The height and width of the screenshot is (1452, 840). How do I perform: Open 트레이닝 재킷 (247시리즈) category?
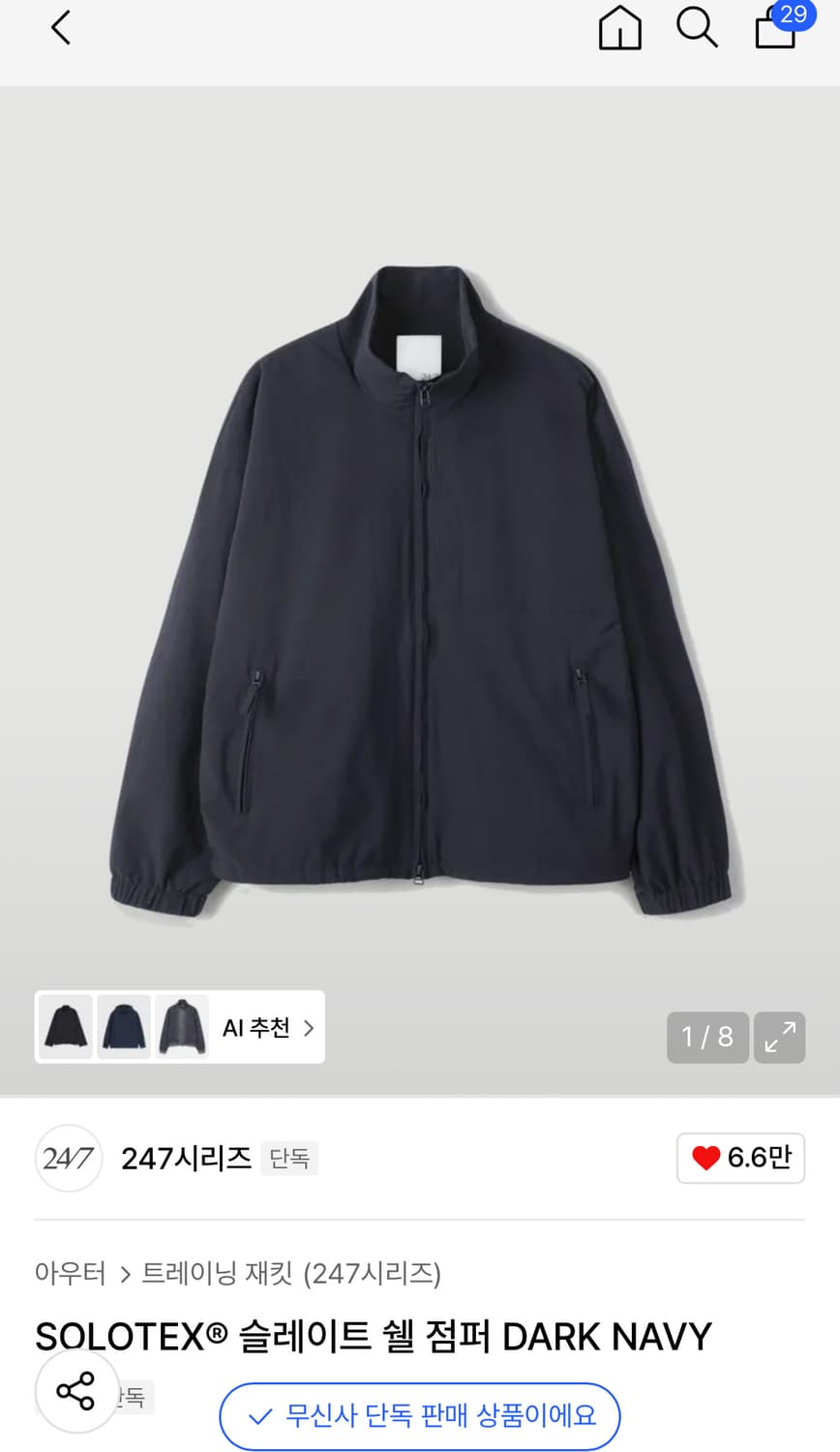(x=291, y=1272)
